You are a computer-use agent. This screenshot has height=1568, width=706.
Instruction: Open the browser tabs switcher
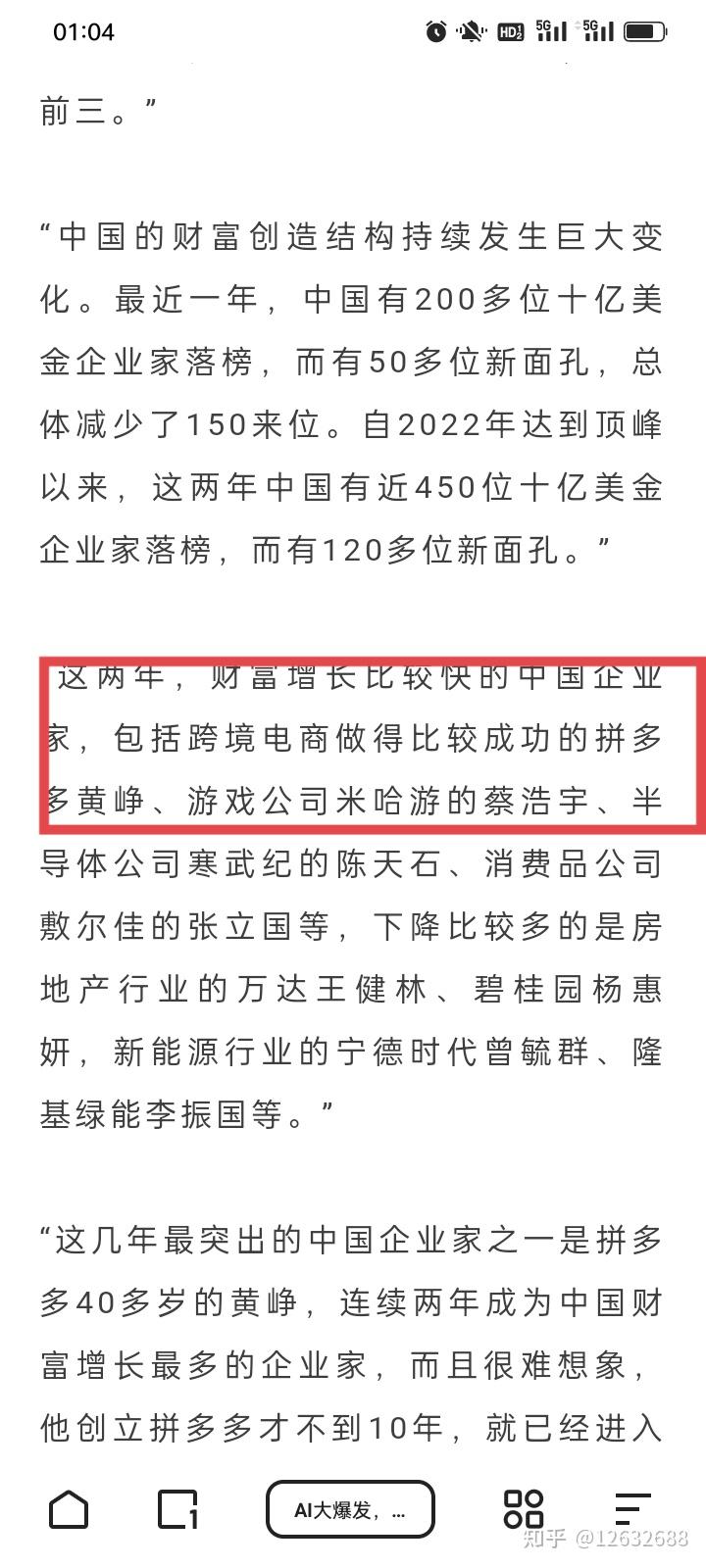178,1509
